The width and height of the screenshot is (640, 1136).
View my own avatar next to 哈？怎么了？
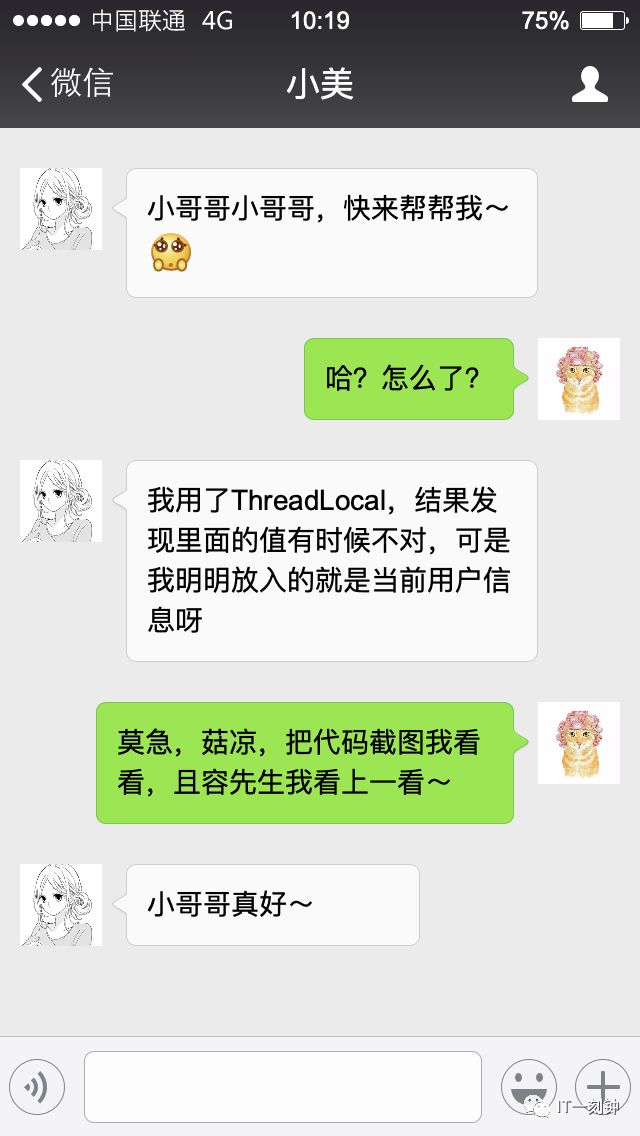click(x=578, y=379)
